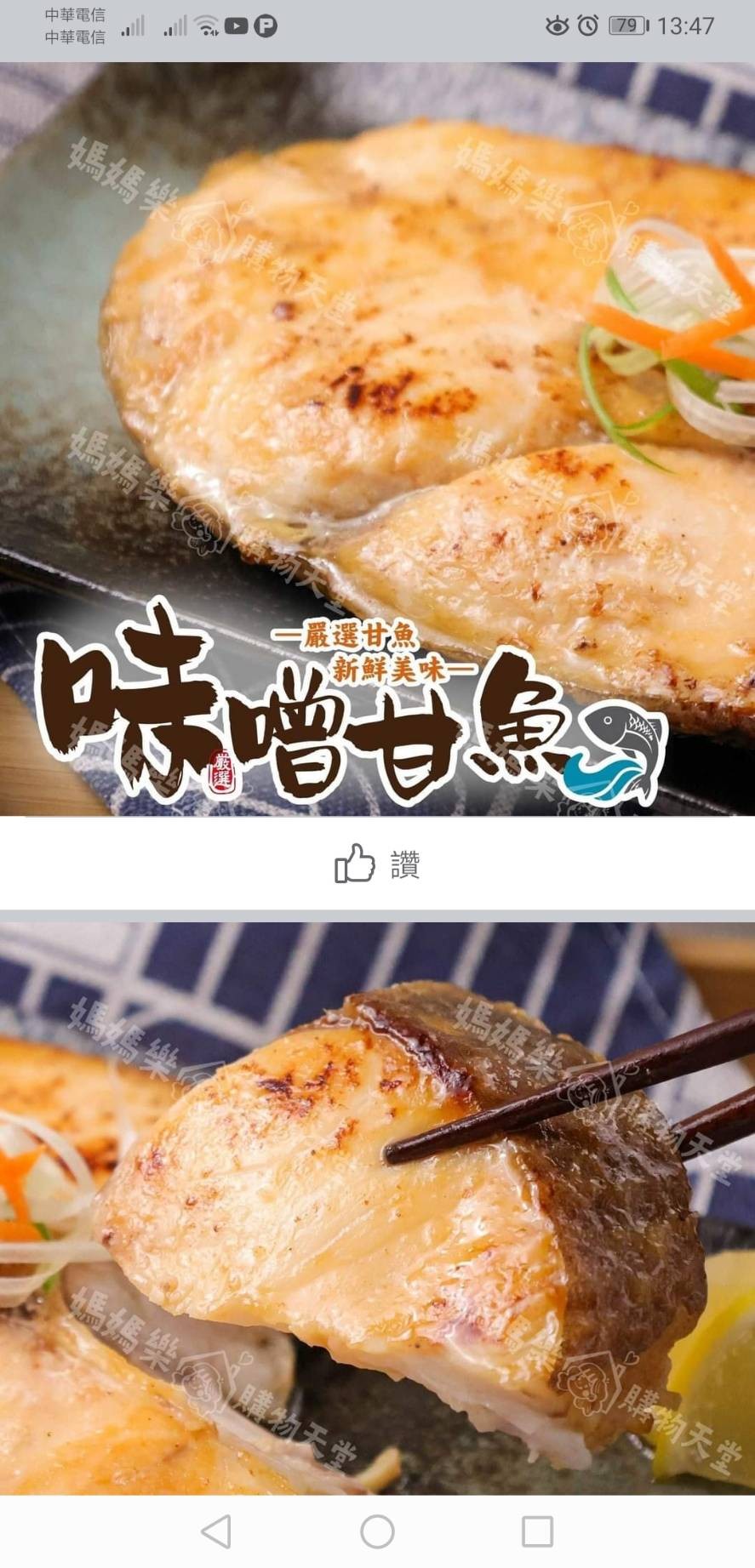
Task: Open the chopsticks fish slice photo
Action: pos(377,1208)
